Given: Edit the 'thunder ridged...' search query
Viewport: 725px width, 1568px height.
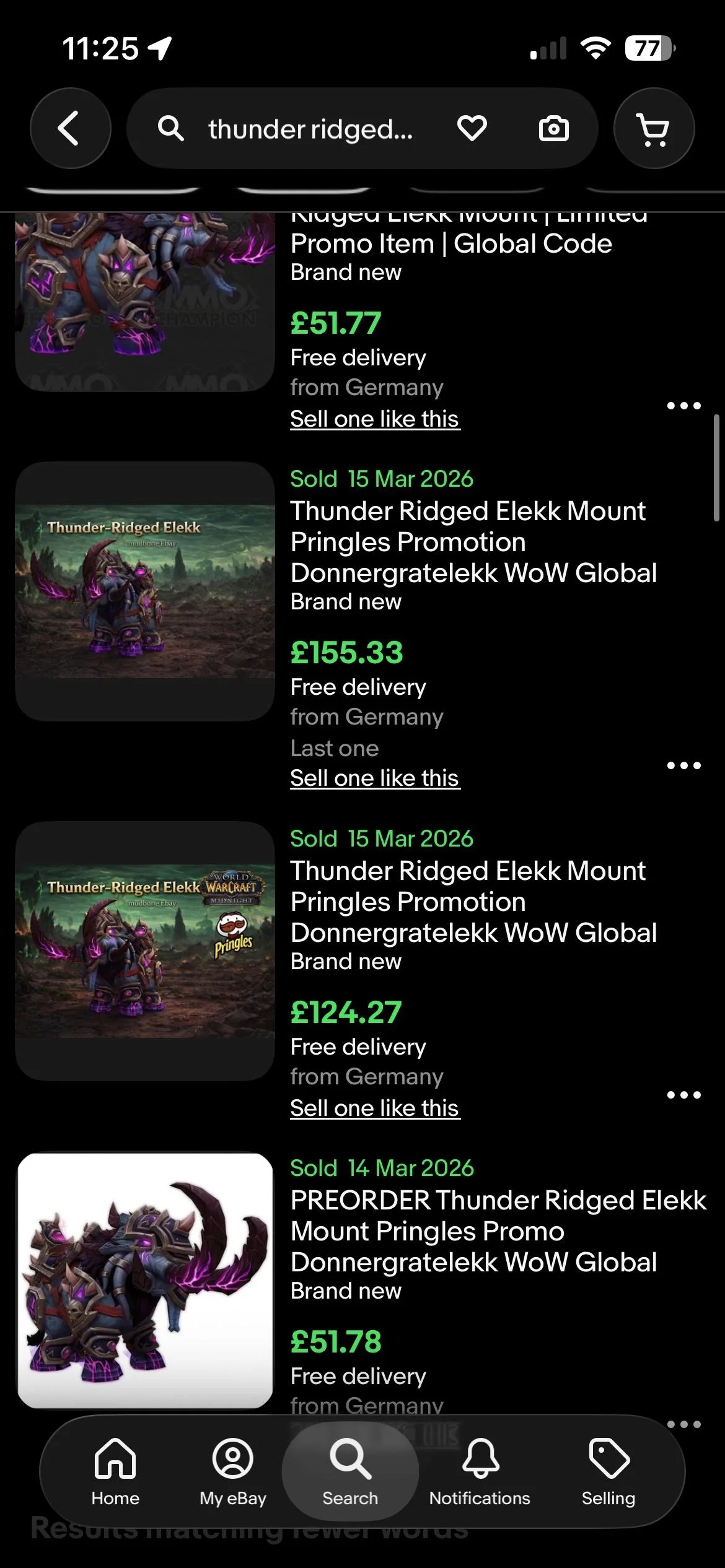Looking at the screenshot, I should tap(310, 129).
